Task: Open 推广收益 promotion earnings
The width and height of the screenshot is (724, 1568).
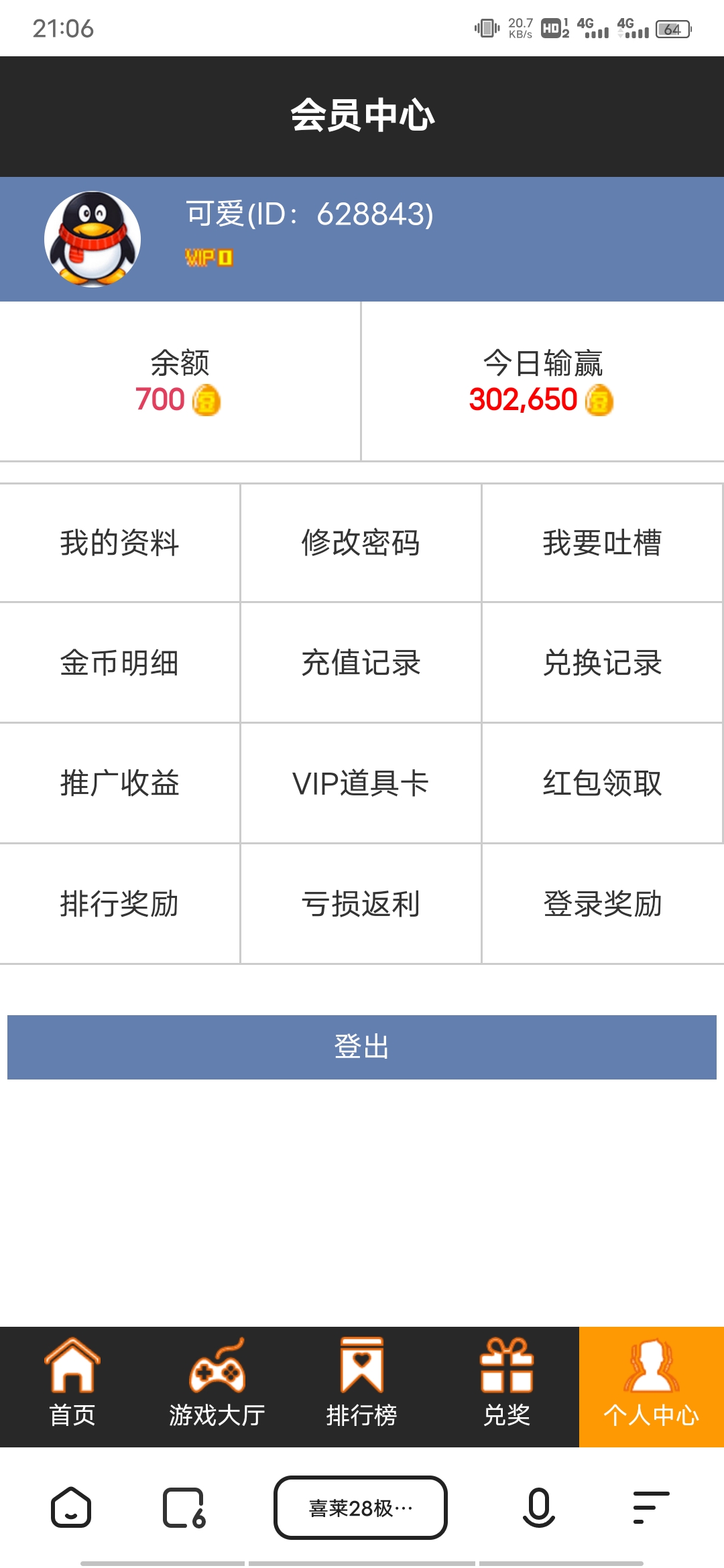Action: pos(119,784)
